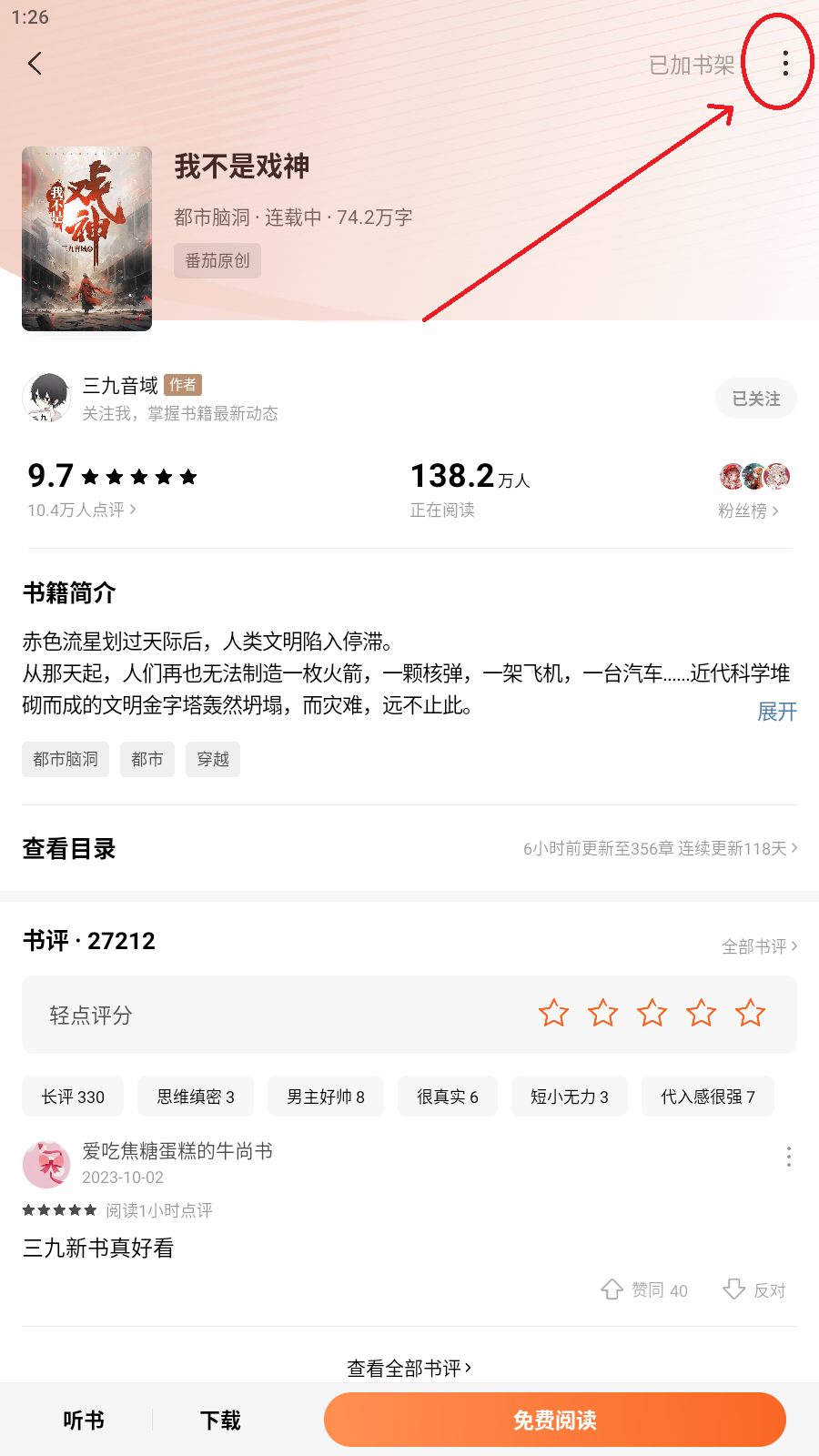Filter reviews by 男主好帅 8
The width and height of the screenshot is (819, 1456).
pos(326,1097)
